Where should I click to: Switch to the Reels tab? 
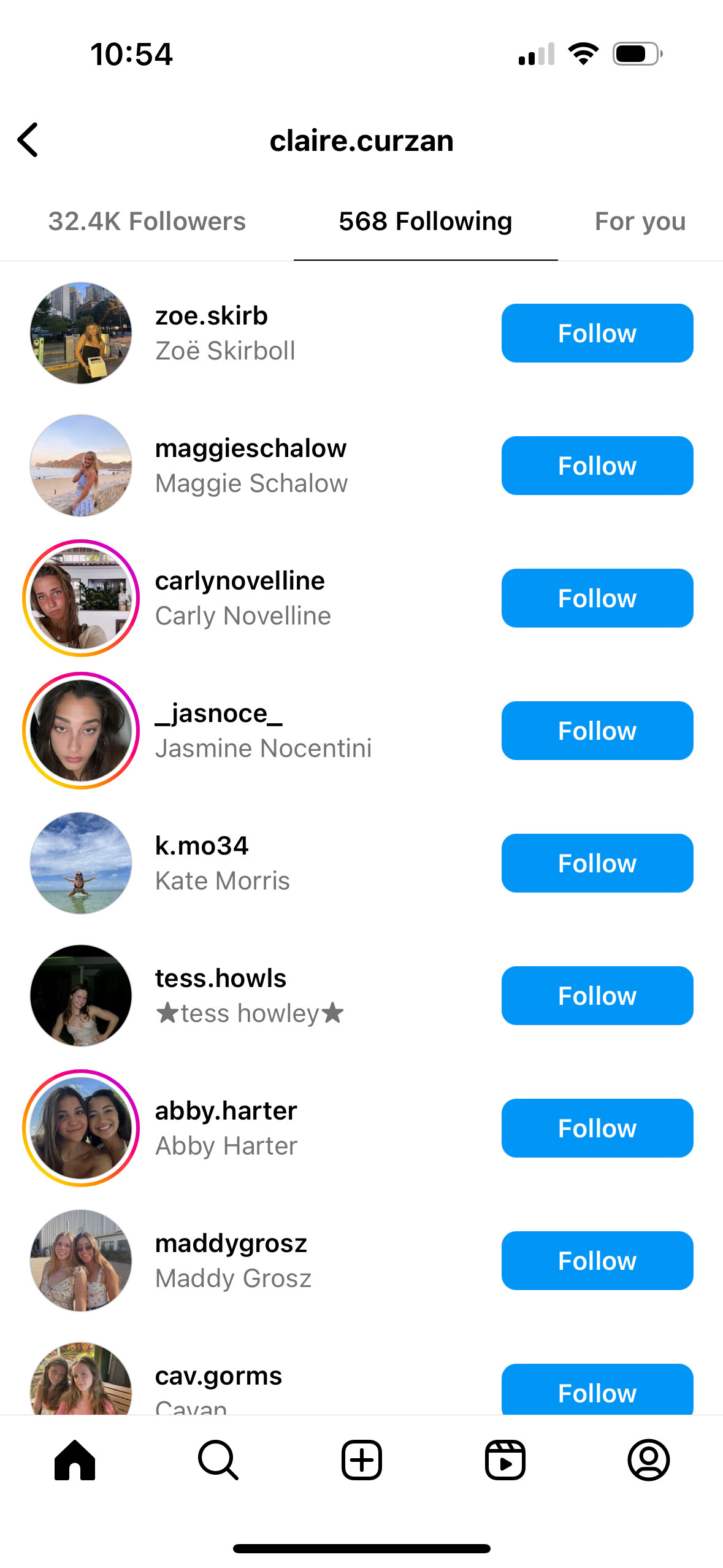tap(505, 1460)
